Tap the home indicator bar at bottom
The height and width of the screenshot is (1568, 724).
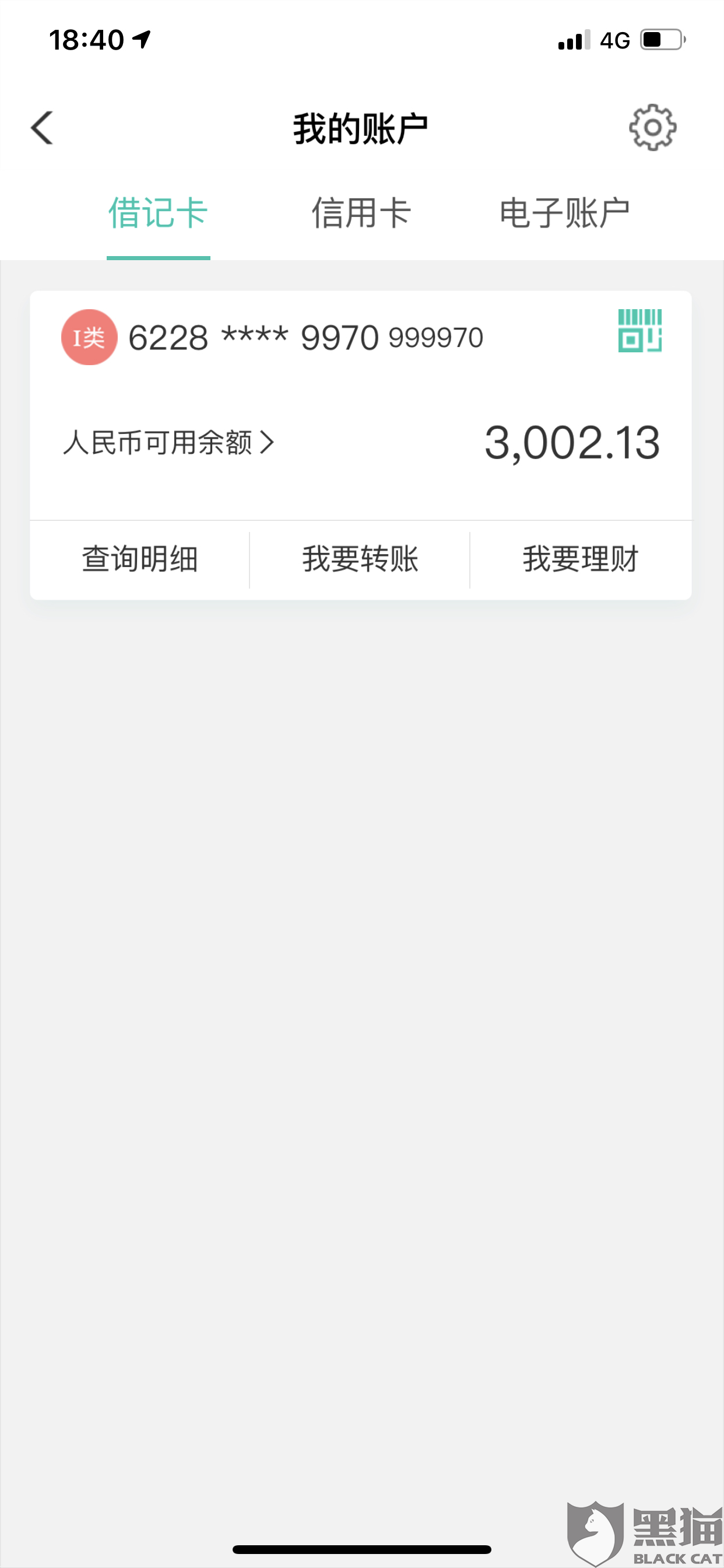362,1550
